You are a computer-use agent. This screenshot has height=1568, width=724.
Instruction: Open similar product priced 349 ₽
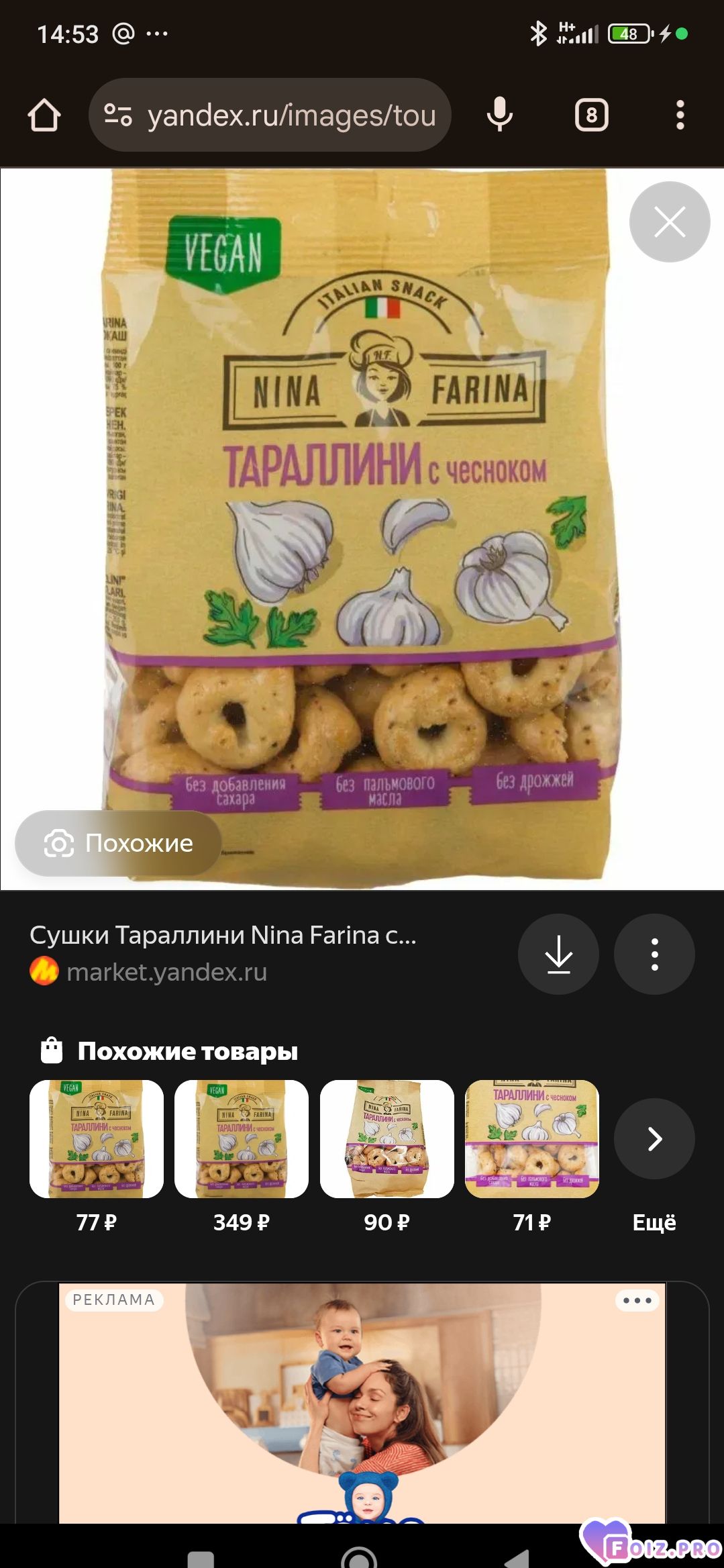pos(242,1139)
